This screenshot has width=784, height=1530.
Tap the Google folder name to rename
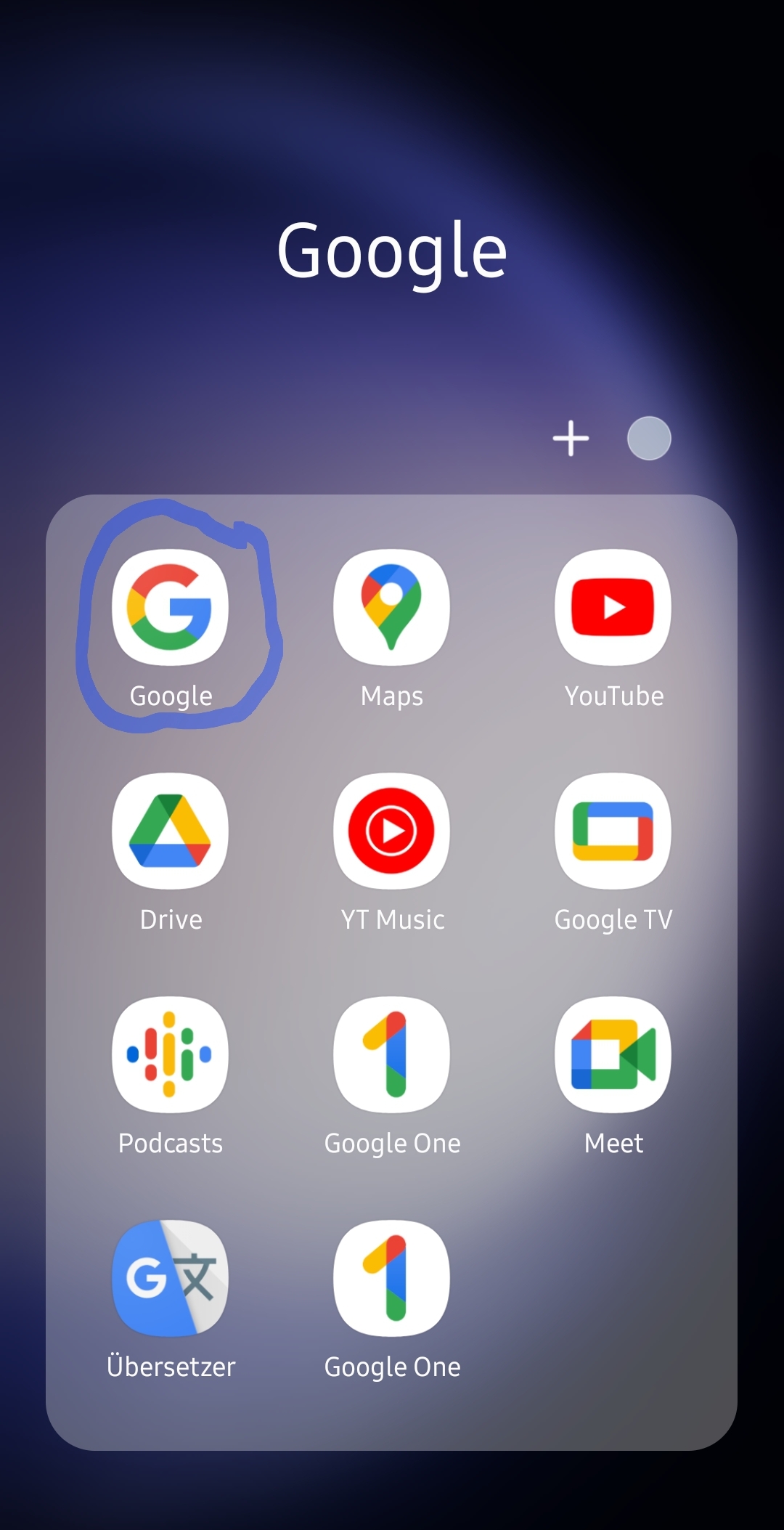[392, 251]
